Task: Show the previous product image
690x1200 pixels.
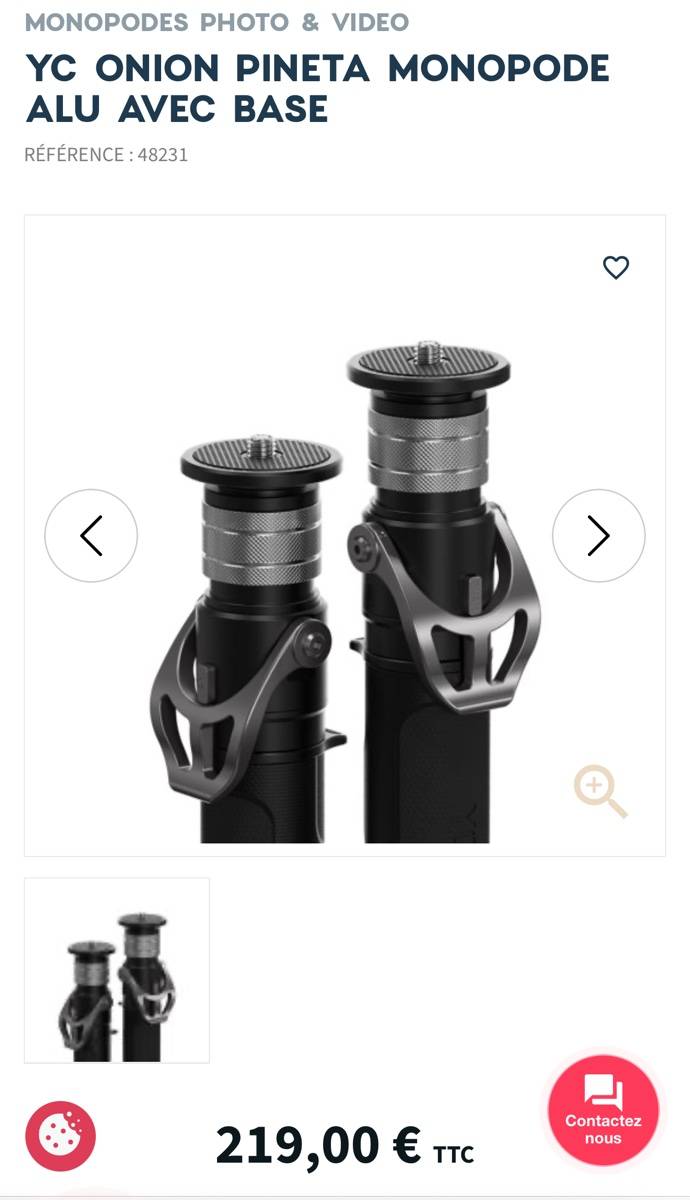Action: (x=91, y=536)
